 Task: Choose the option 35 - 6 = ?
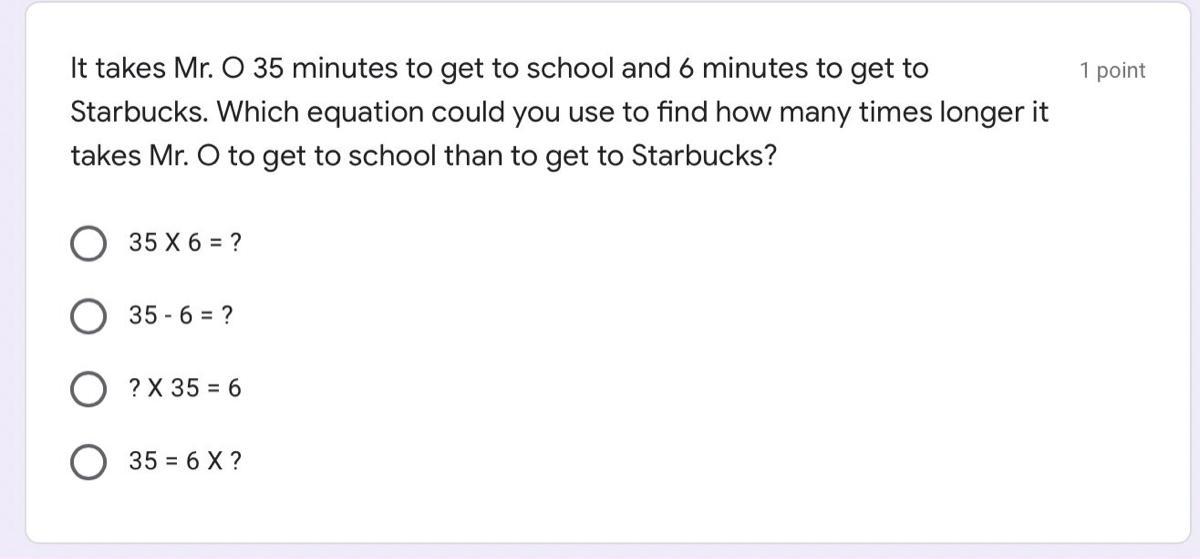coord(89,316)
